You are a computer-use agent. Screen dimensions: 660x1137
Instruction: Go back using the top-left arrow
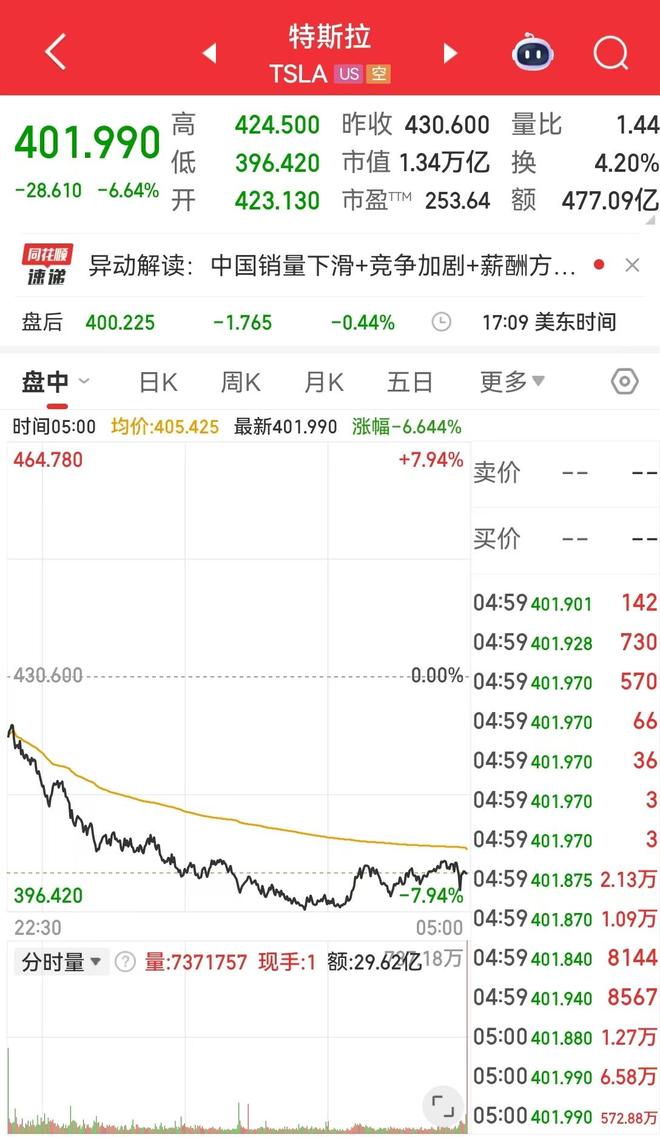tap(55, 51)
